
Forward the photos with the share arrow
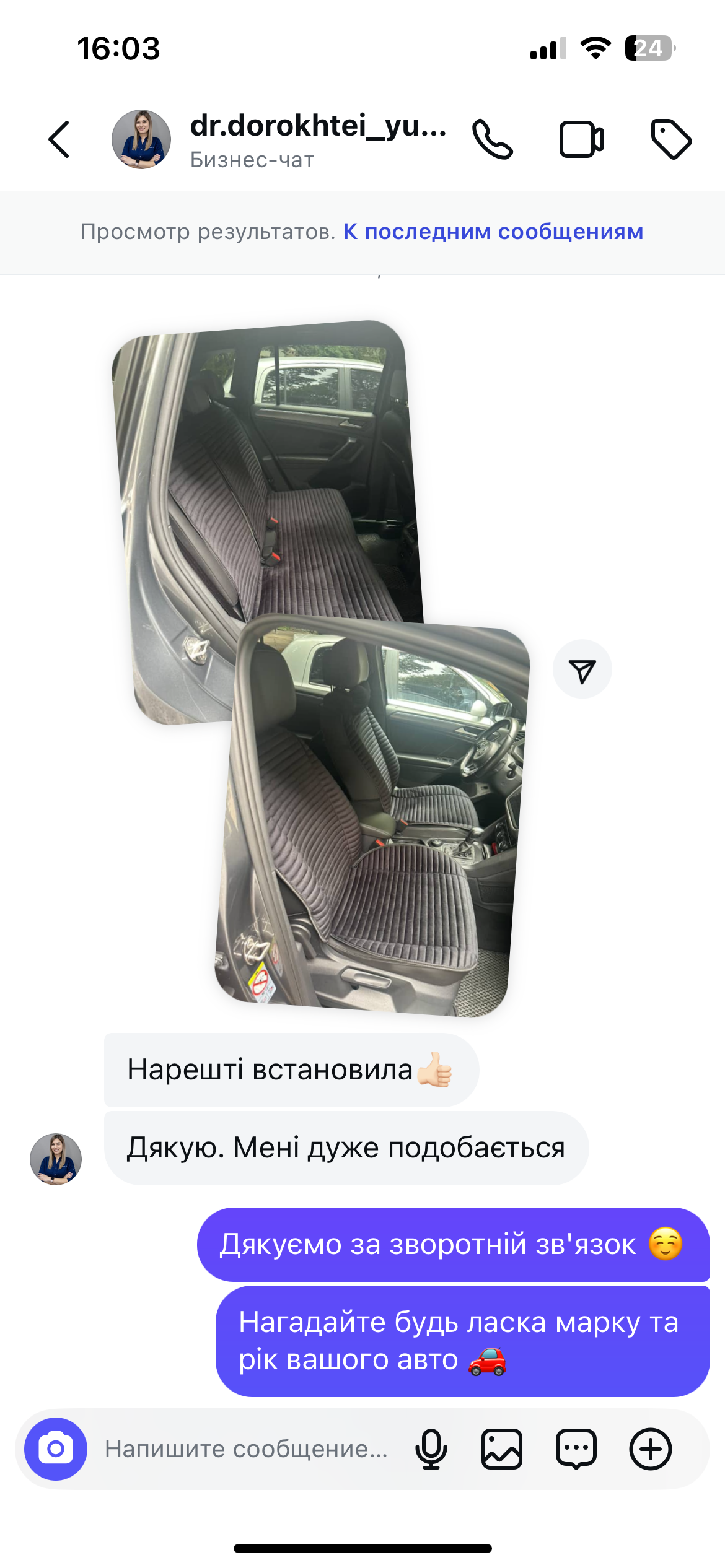click(582, 669)
